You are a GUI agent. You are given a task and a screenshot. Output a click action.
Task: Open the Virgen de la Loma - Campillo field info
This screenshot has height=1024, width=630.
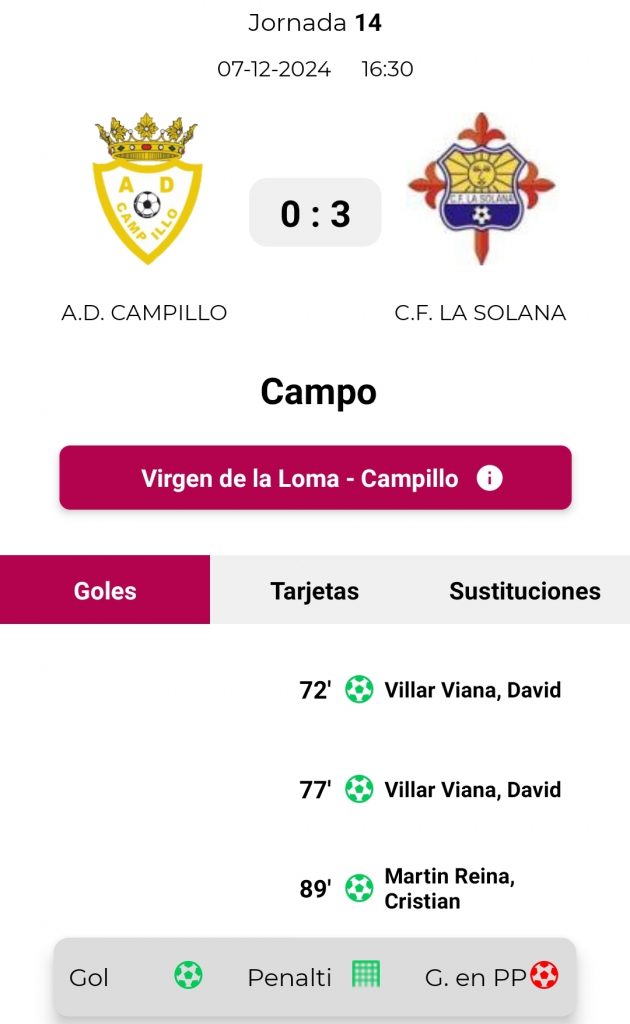click(315, 478)
